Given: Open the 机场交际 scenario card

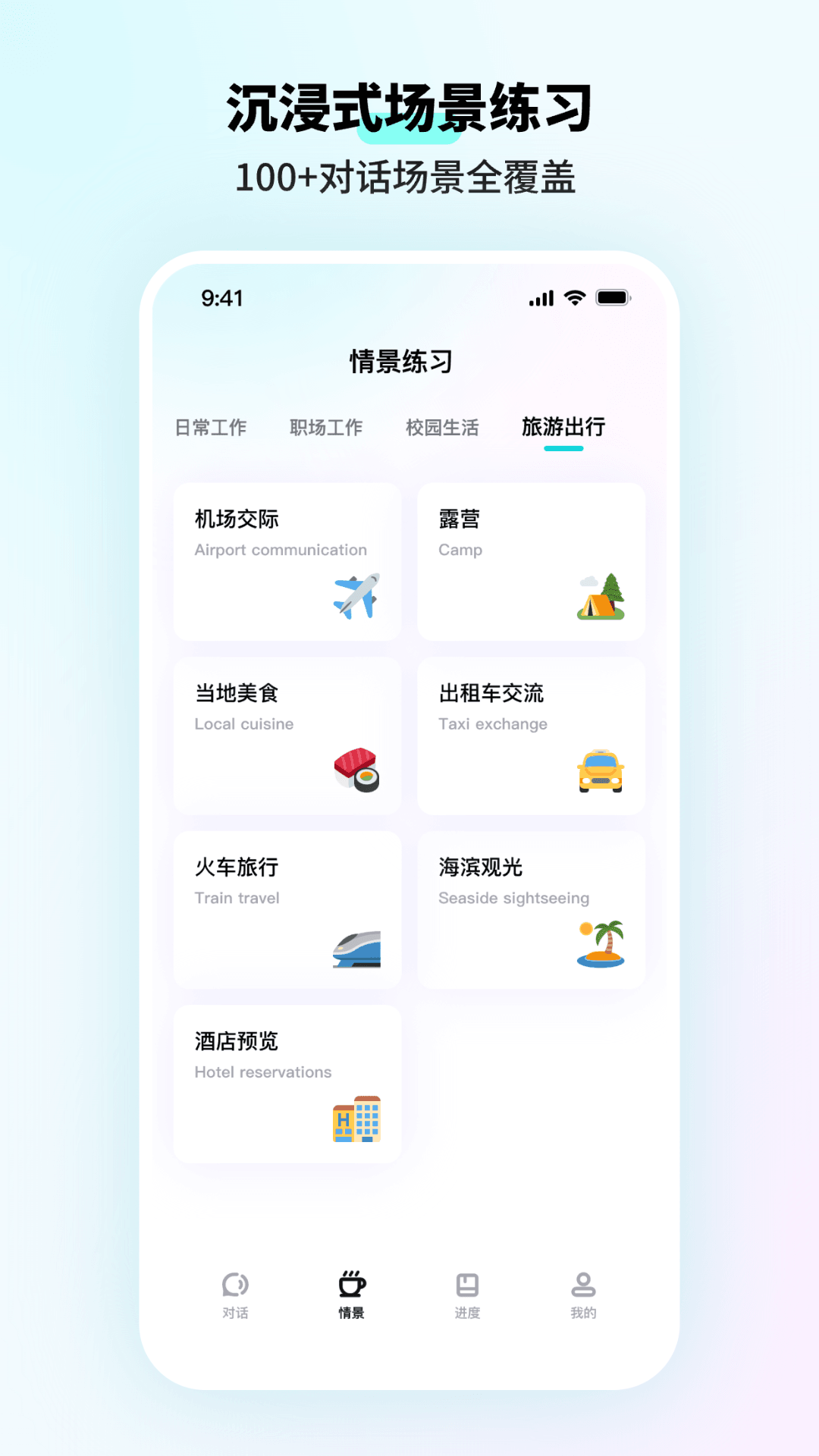Looking at the screenshot, I should coord(287,560).
